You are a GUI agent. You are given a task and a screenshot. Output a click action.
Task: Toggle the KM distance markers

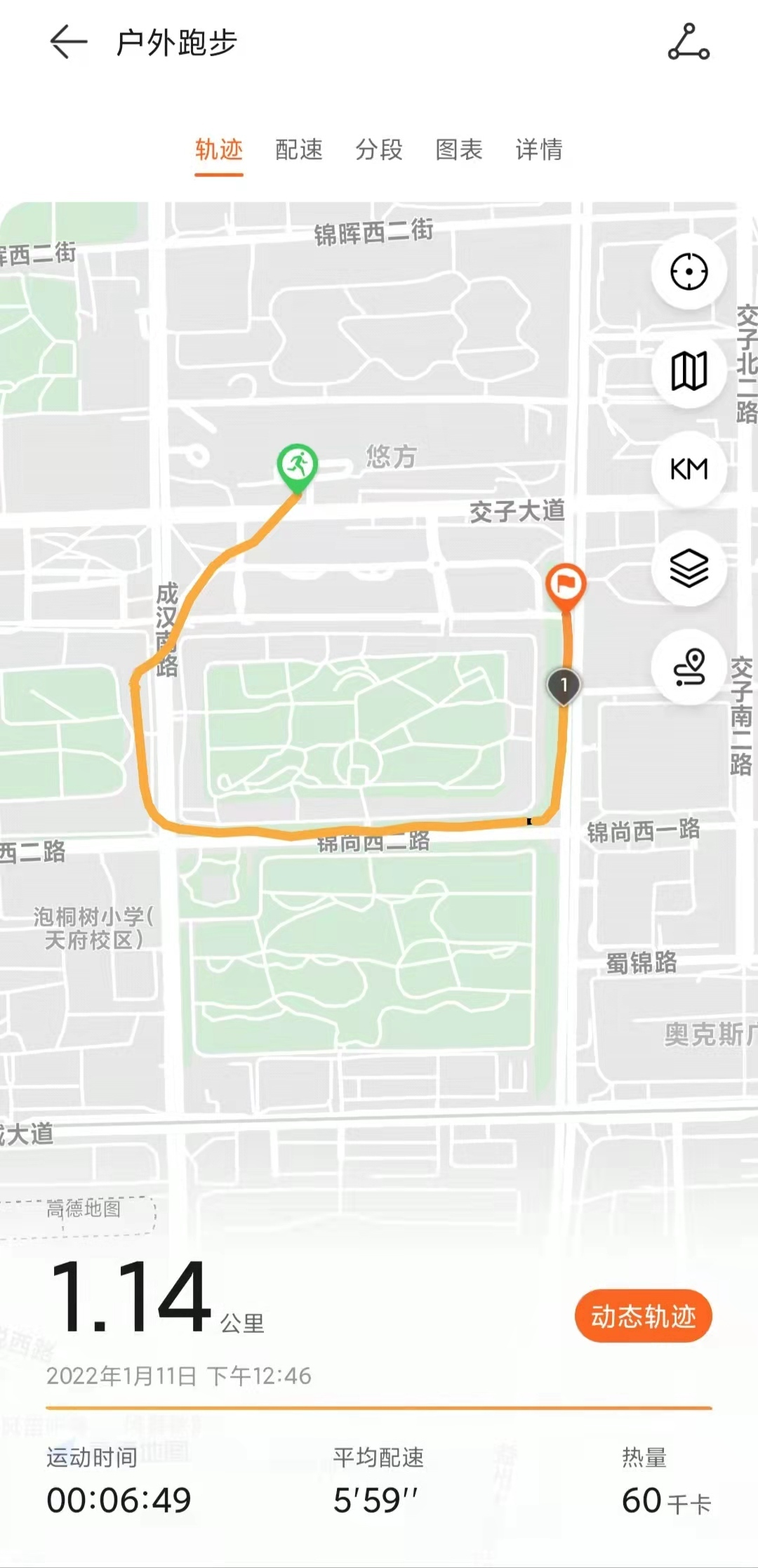point(689,469)
